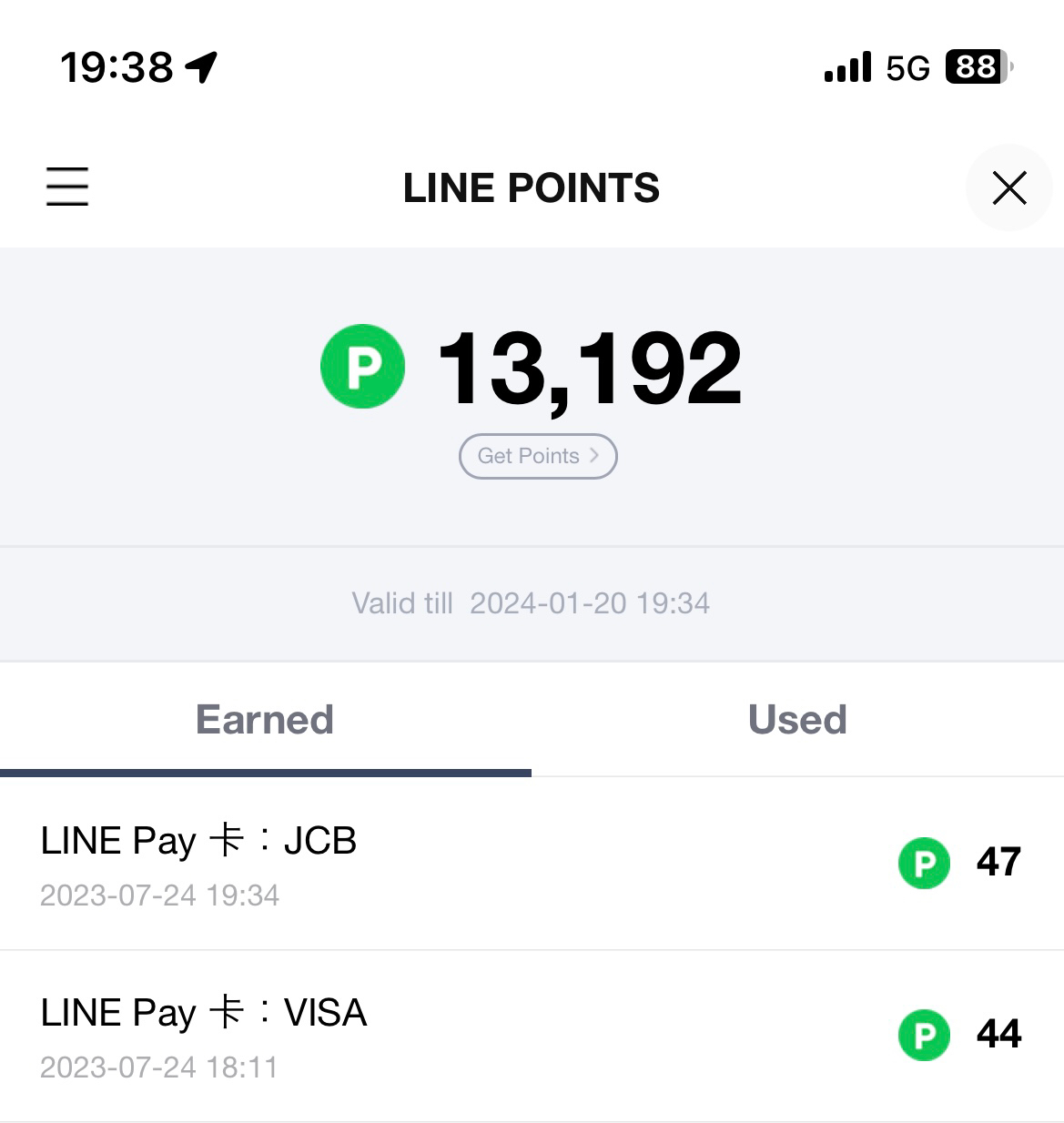Screen dimensions: 1064x1123
Task: Switch to the Used tab
Action: [x=796, y=720]
